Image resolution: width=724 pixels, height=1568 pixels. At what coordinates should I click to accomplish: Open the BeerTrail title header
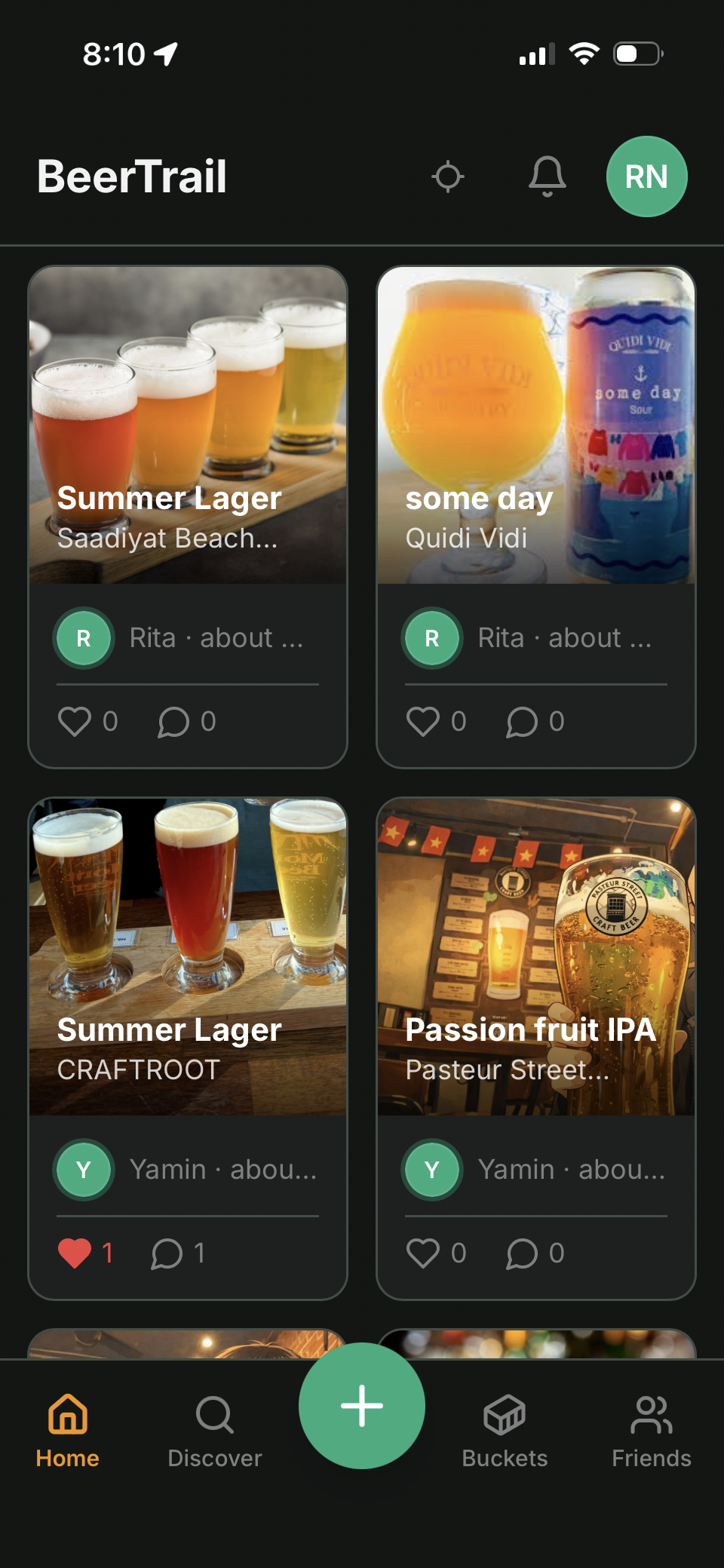click(132, 176)
